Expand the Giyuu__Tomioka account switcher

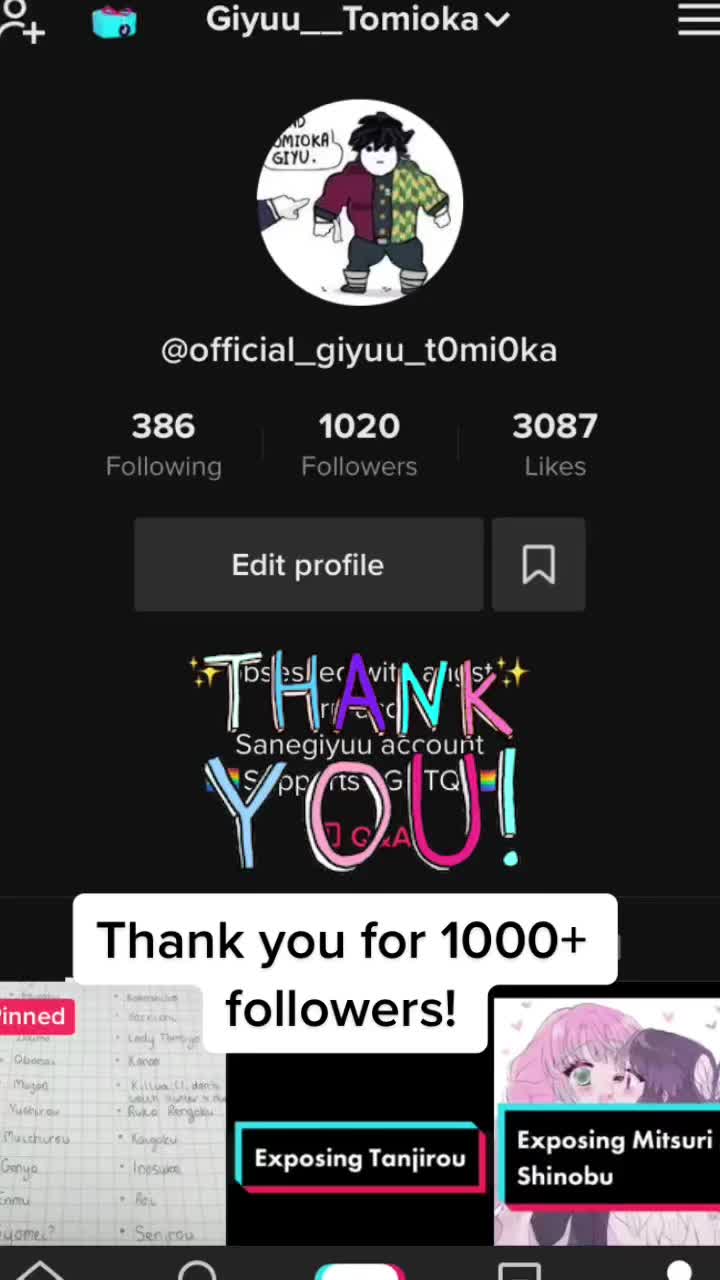[x=358, y=19]
